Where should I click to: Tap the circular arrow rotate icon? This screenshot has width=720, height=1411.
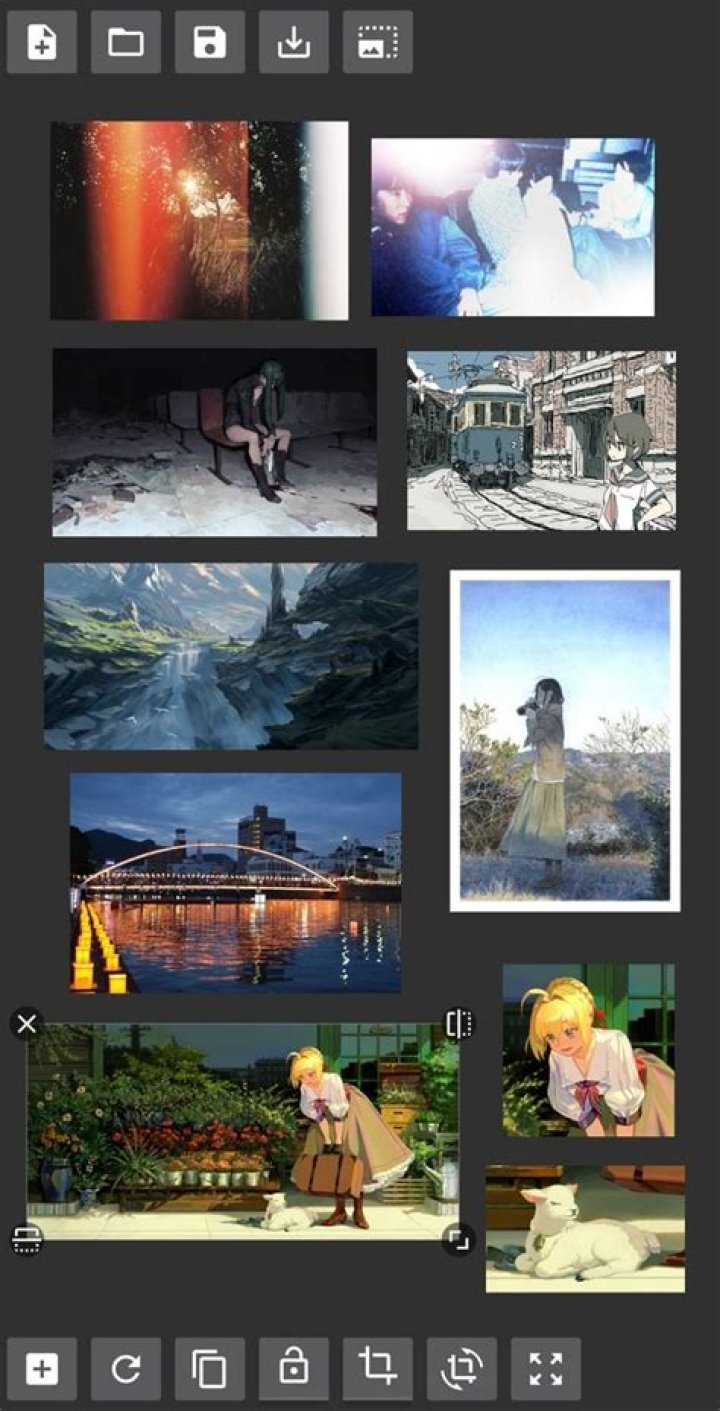[x=126, y=1369]
